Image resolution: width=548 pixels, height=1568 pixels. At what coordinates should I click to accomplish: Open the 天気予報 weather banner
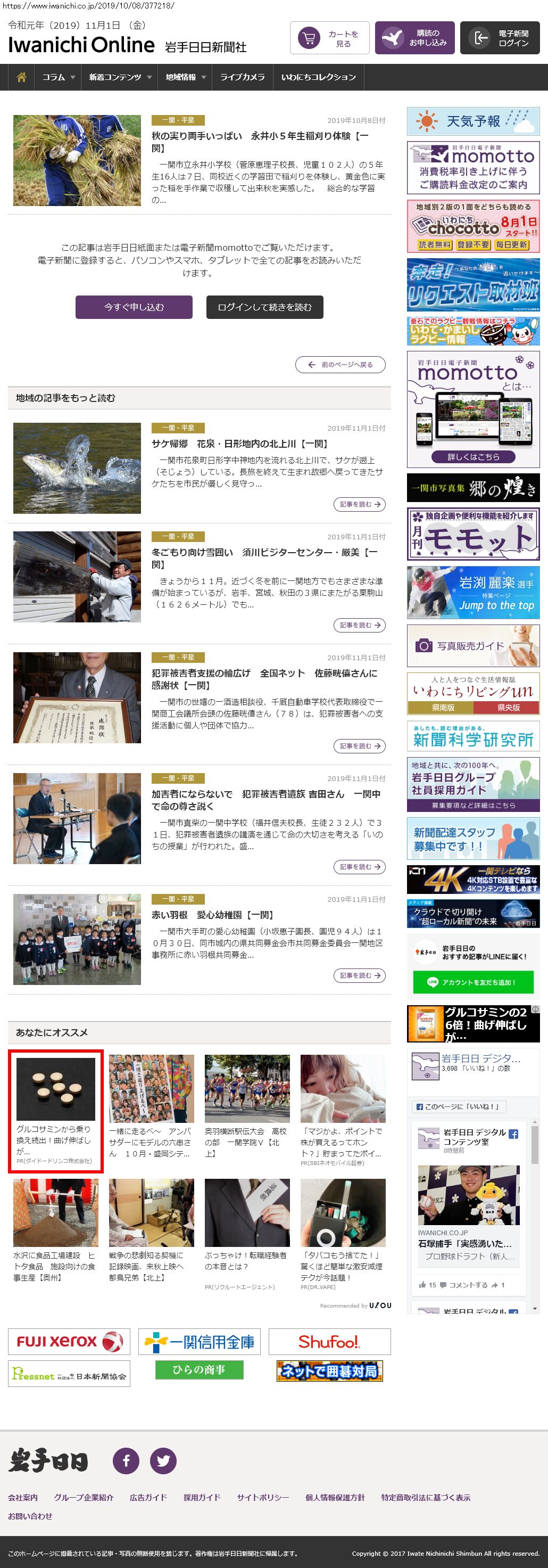(472, 121)
